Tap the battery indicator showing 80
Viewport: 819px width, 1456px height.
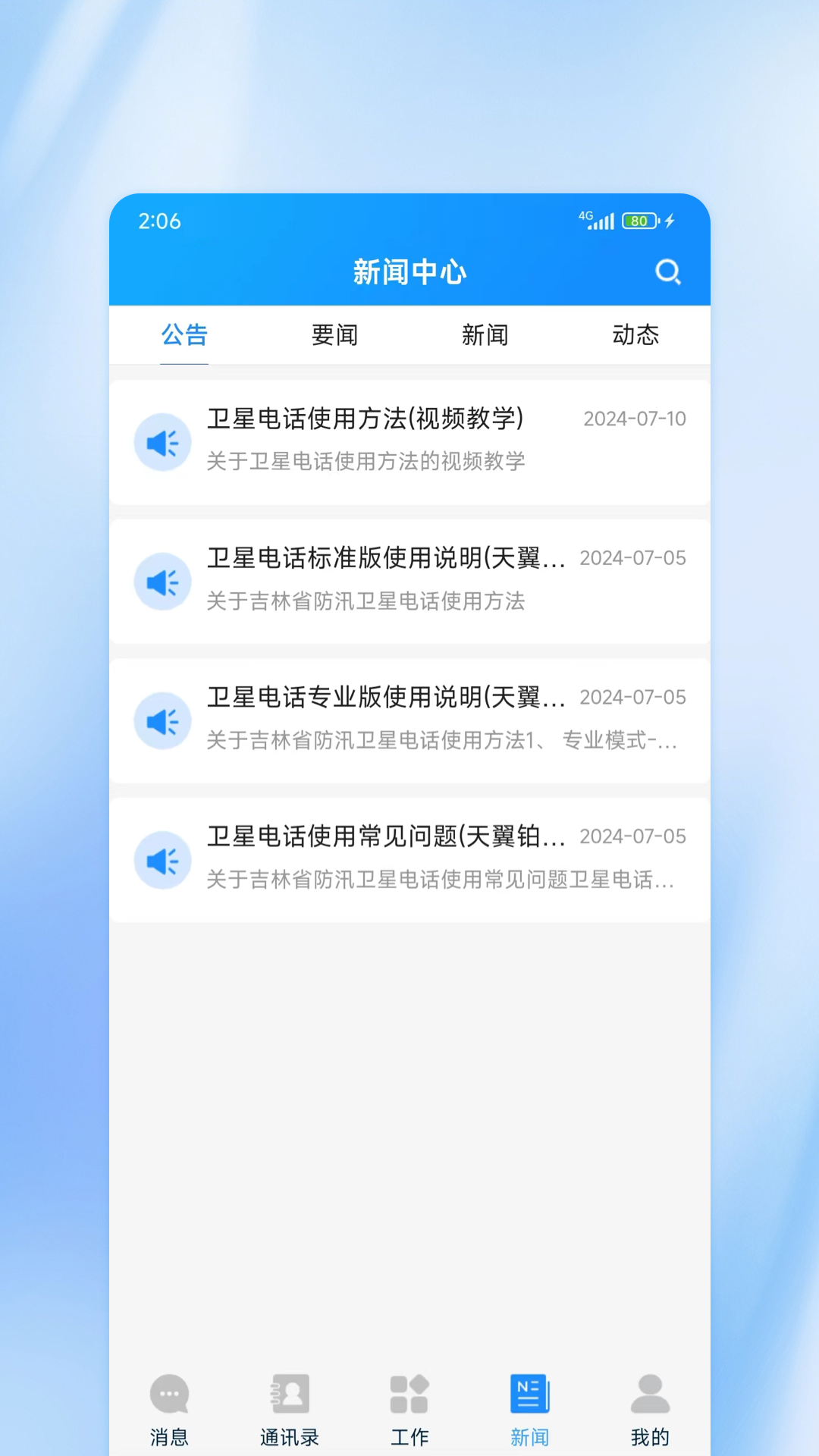(638, 221)
